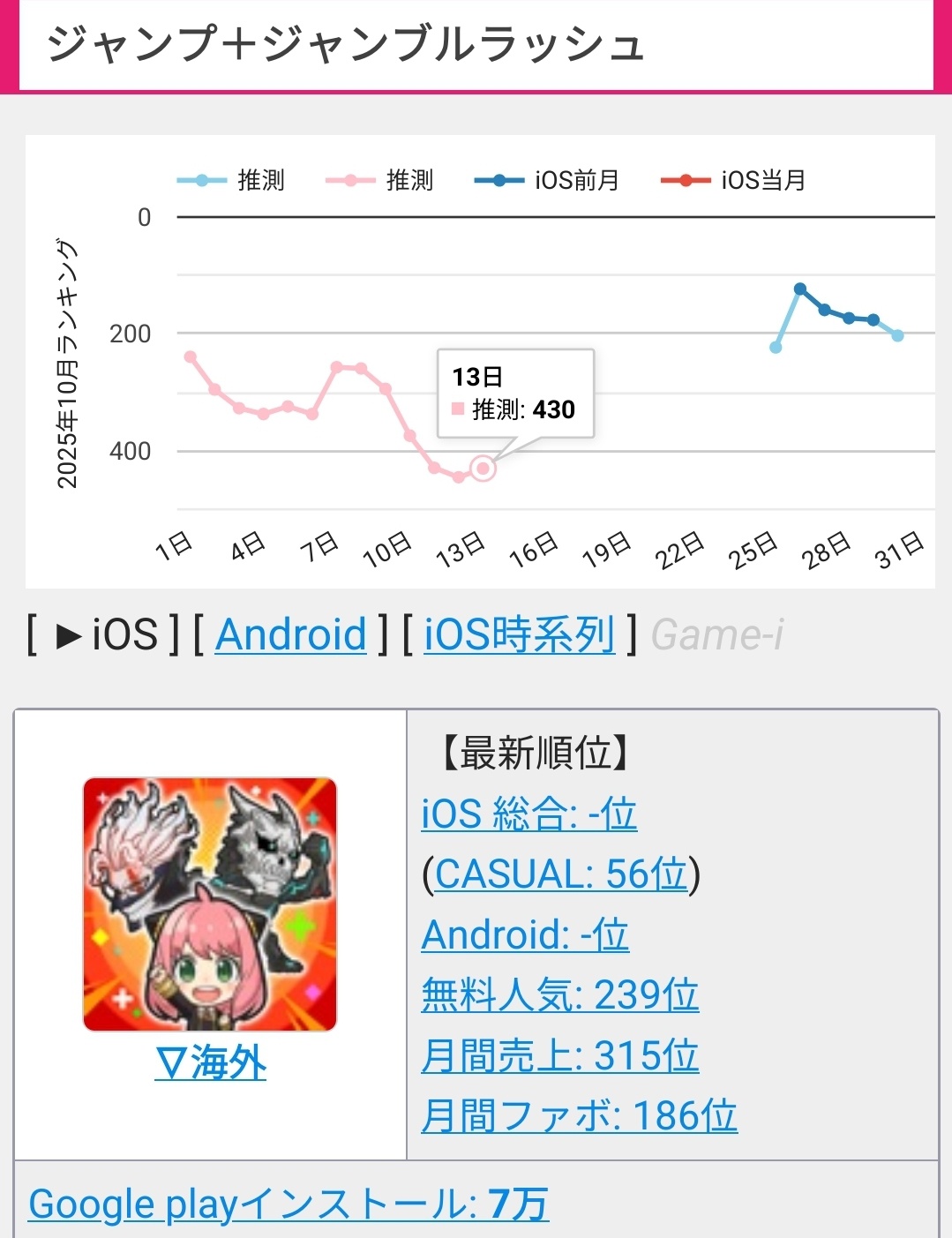View the 無料人気 239位 ranking
This screenshot has width=952, height=1238.
(x=559, y=995)
